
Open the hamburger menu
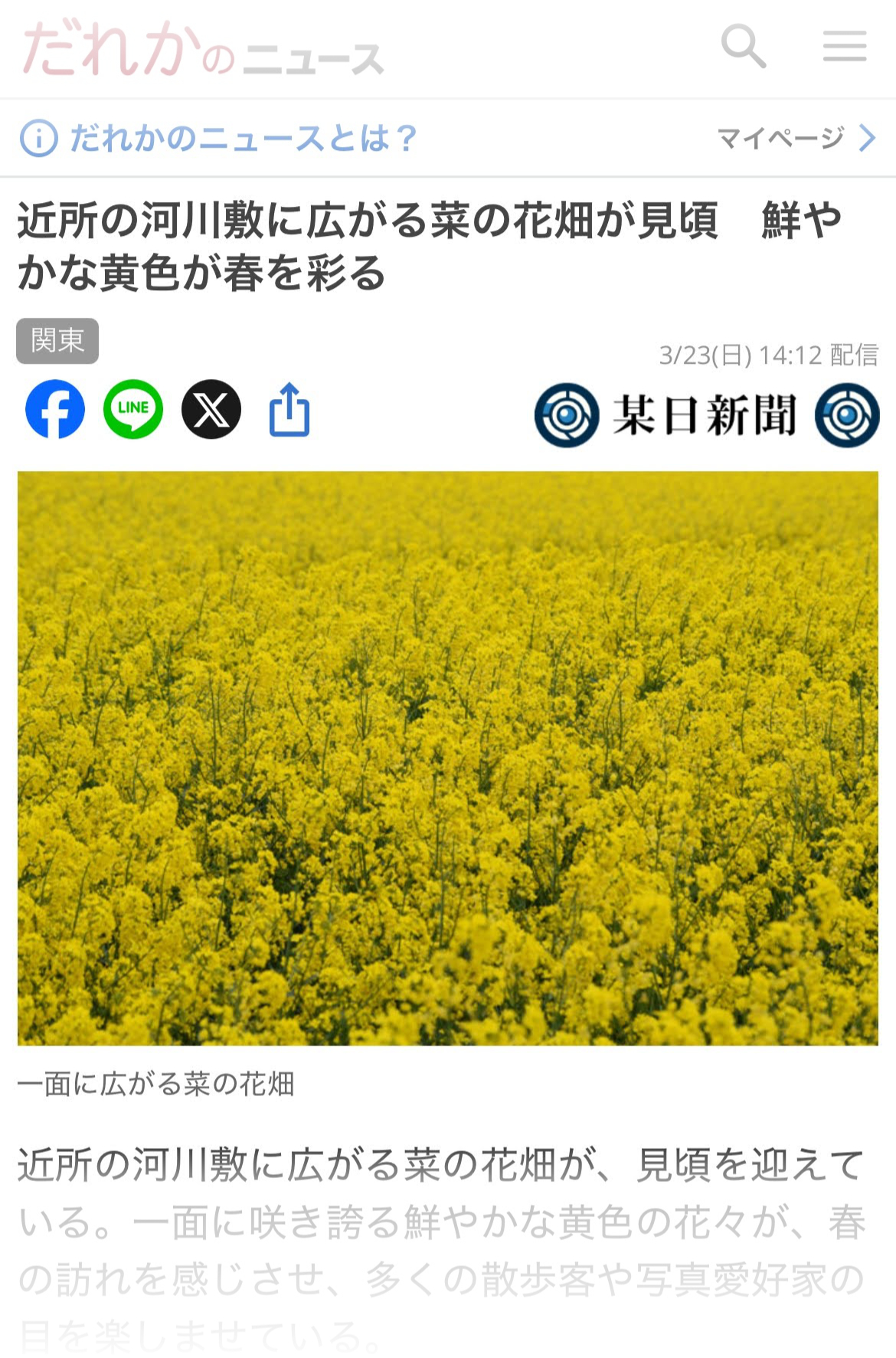pyautogui.click(x=845, y=46)
